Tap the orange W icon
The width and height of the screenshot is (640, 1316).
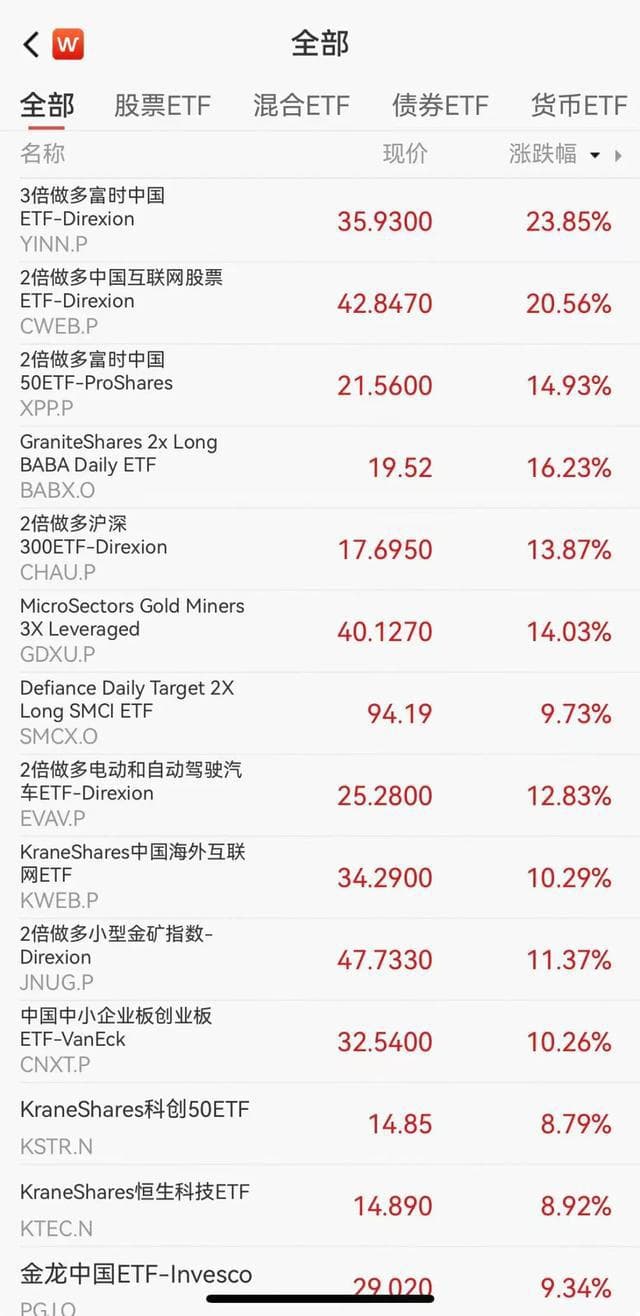68,44
